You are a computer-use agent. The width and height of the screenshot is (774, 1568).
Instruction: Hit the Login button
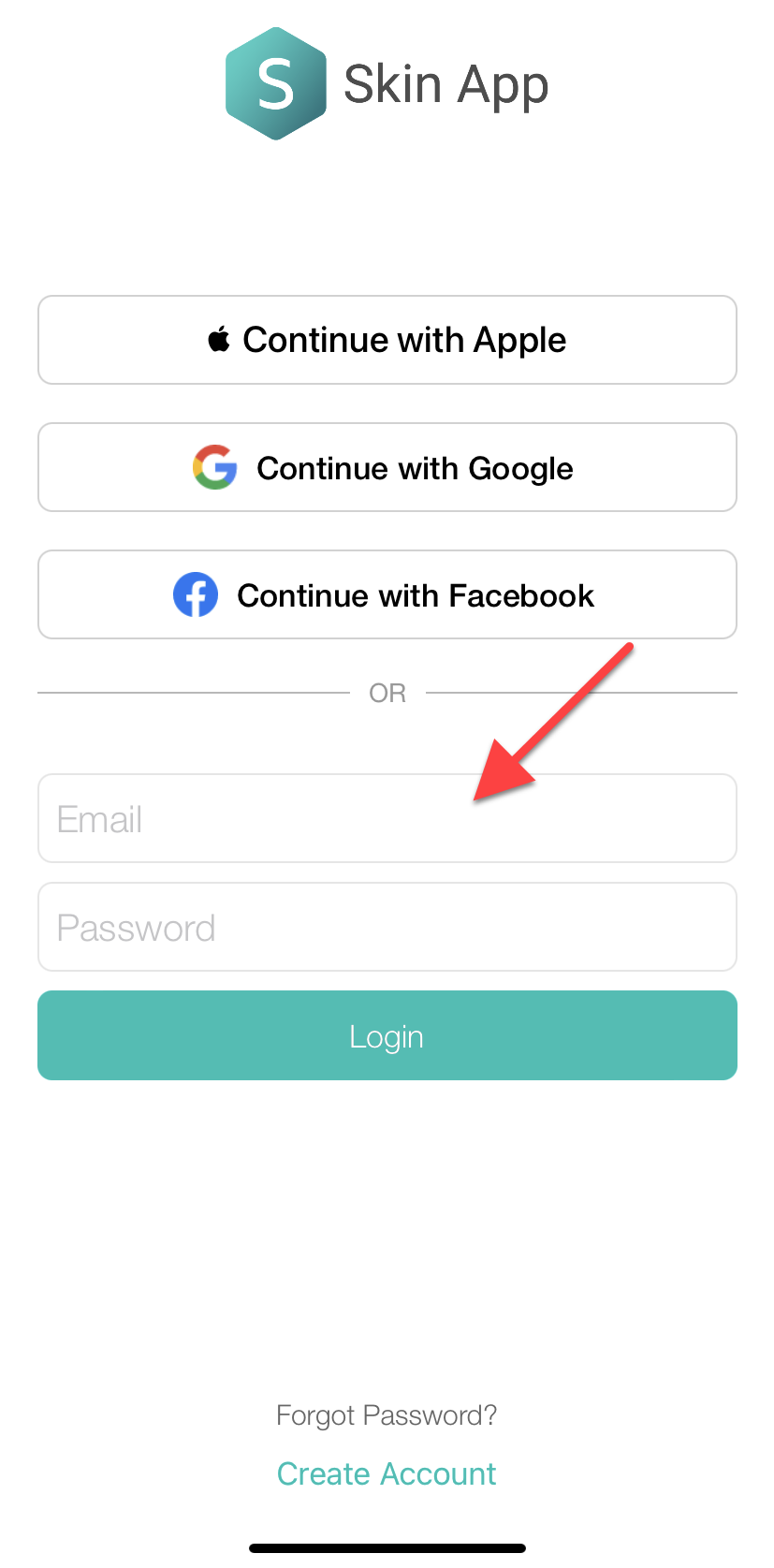tap(387, 1035)
